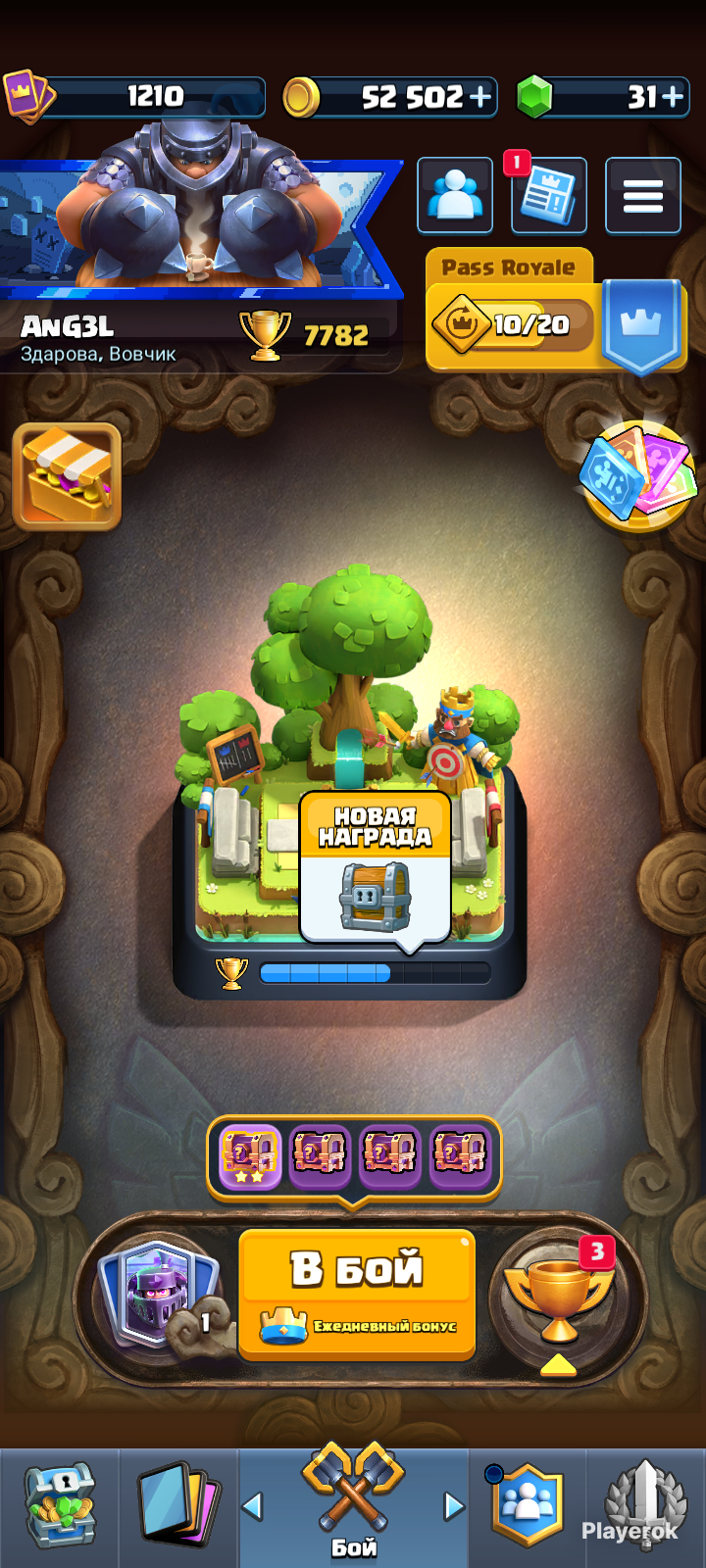Switch to the cards collection tab
Viewport: 706px width, 1568px height.
click(178, 1507)
